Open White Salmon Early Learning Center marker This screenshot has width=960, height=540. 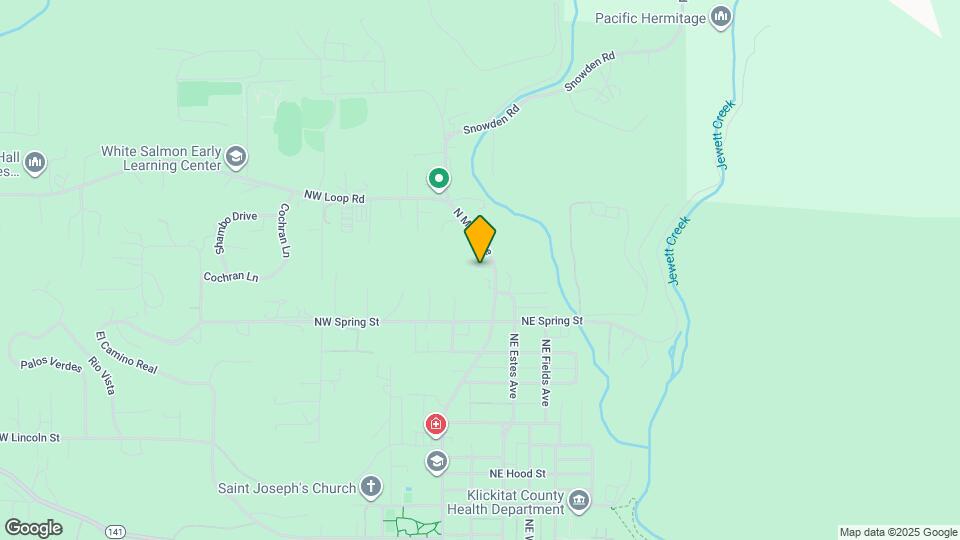[236, 156]
